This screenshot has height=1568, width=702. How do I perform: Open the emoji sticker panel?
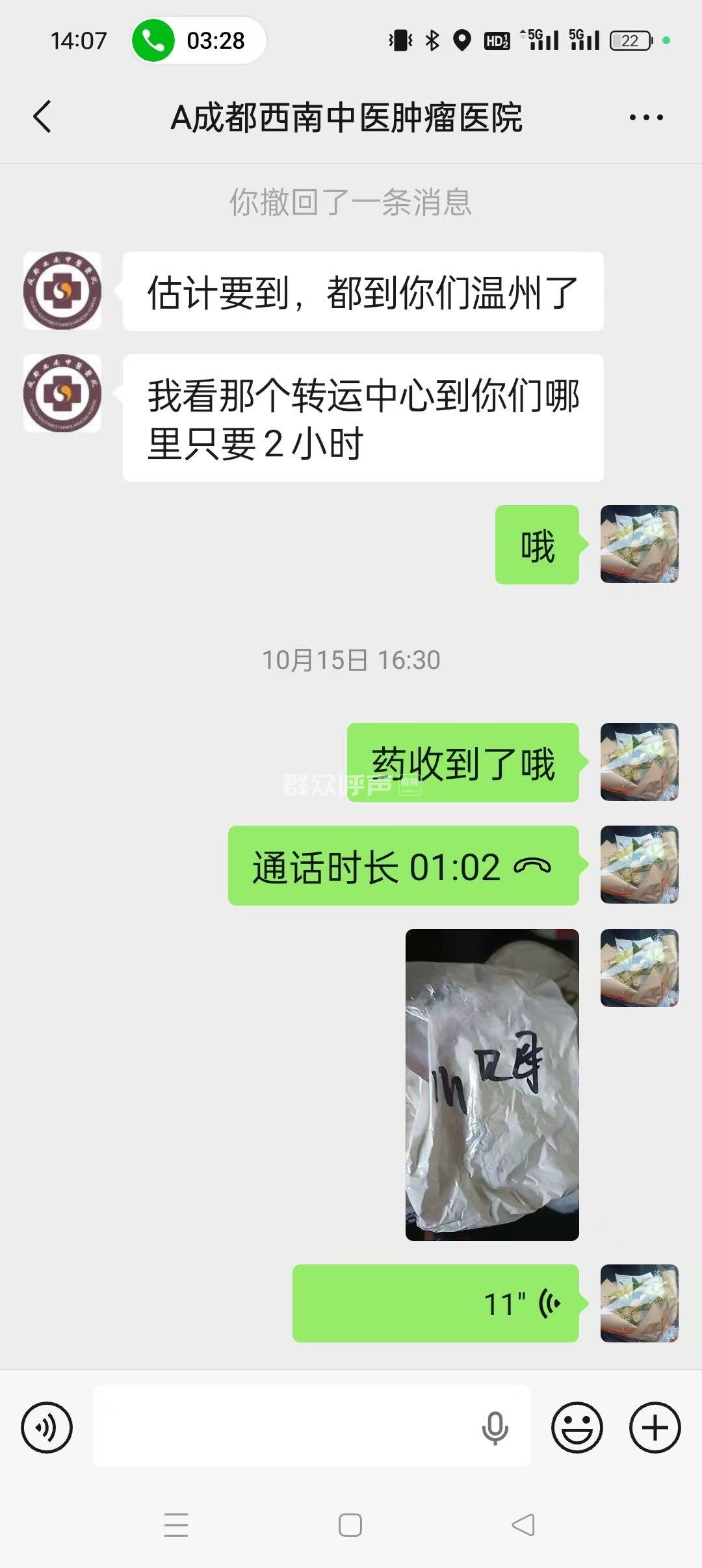pyautogui.click(x=577, y=1428)
